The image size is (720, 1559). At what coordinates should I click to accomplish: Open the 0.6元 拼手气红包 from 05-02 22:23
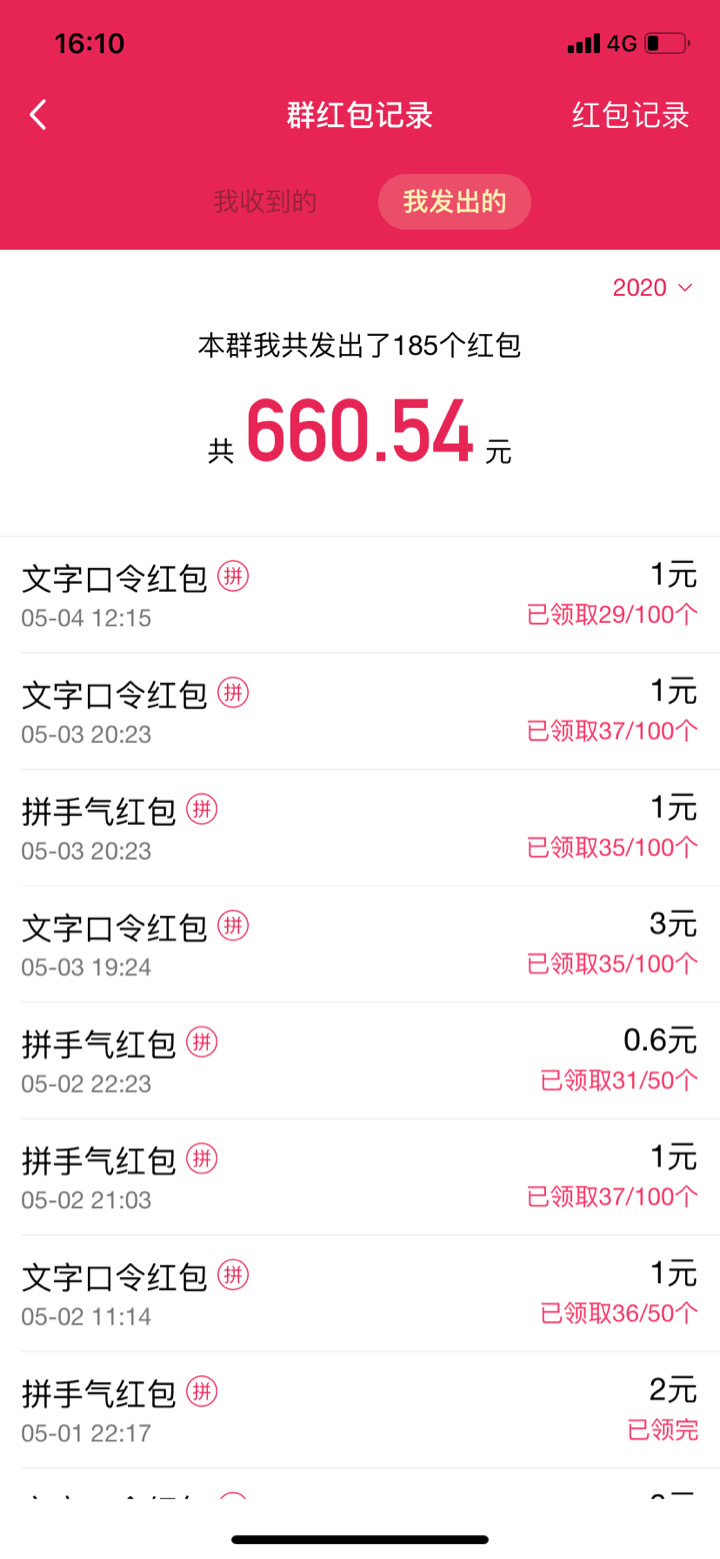(x=360, y=1060)
